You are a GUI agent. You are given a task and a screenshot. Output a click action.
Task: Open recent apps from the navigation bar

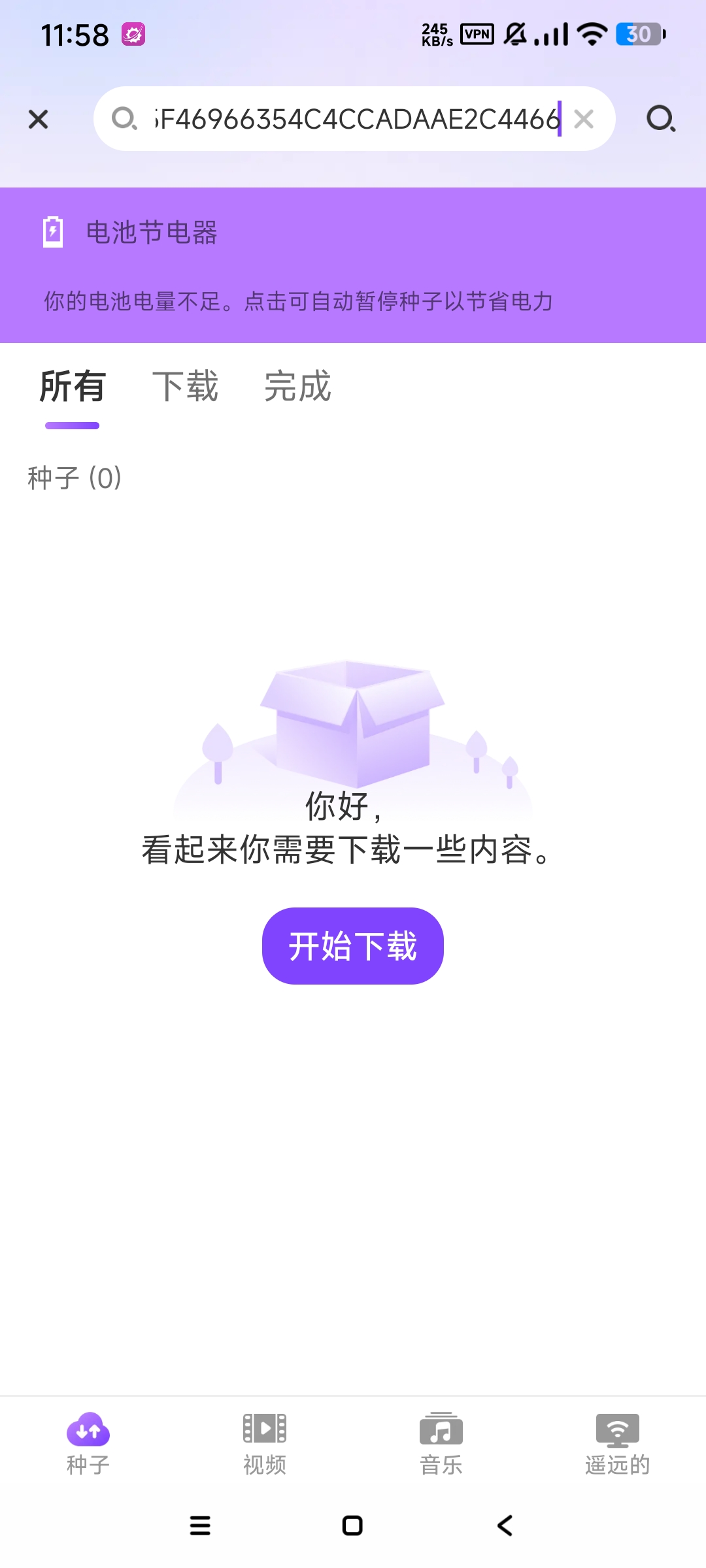[200, 1526]
